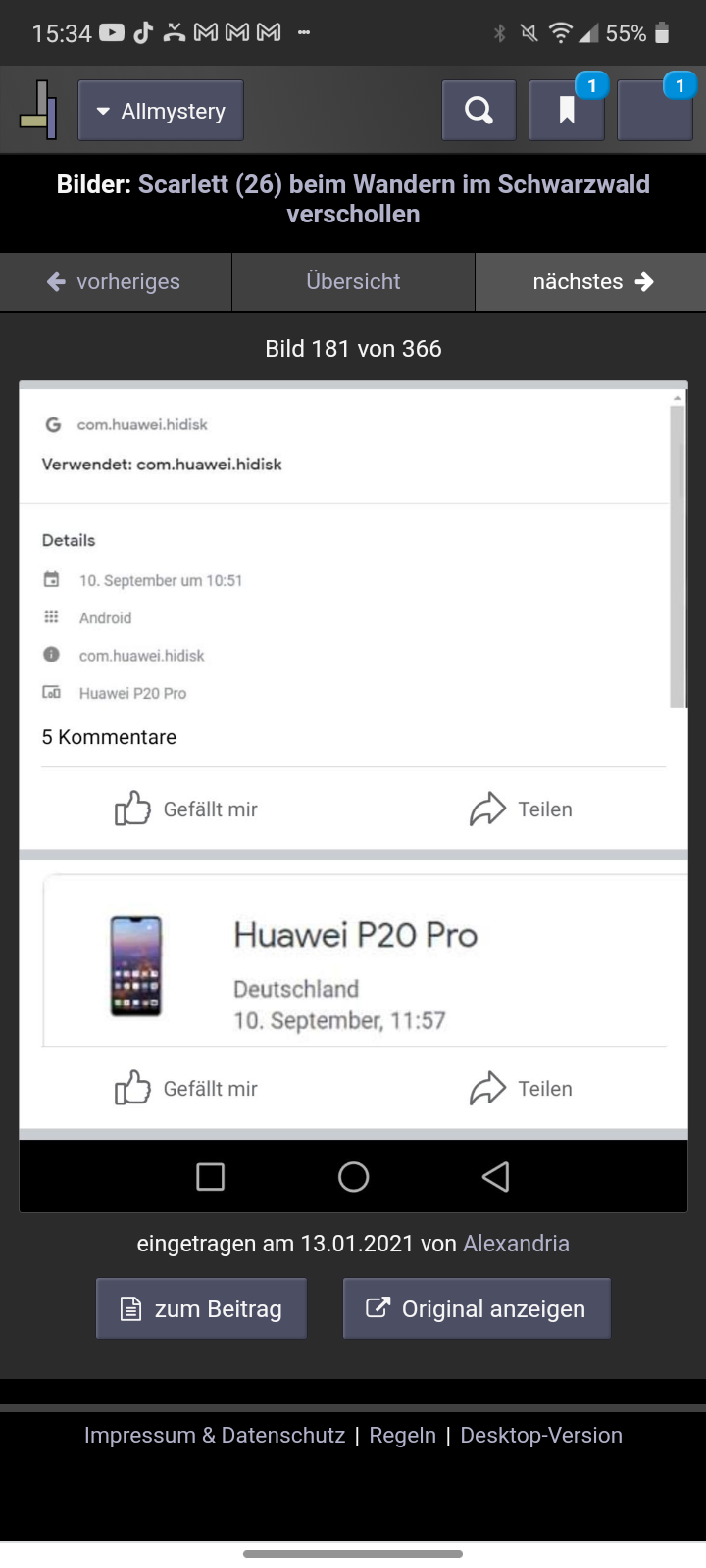
Task: Go to the nächstes image
Action: pos(591,282)
